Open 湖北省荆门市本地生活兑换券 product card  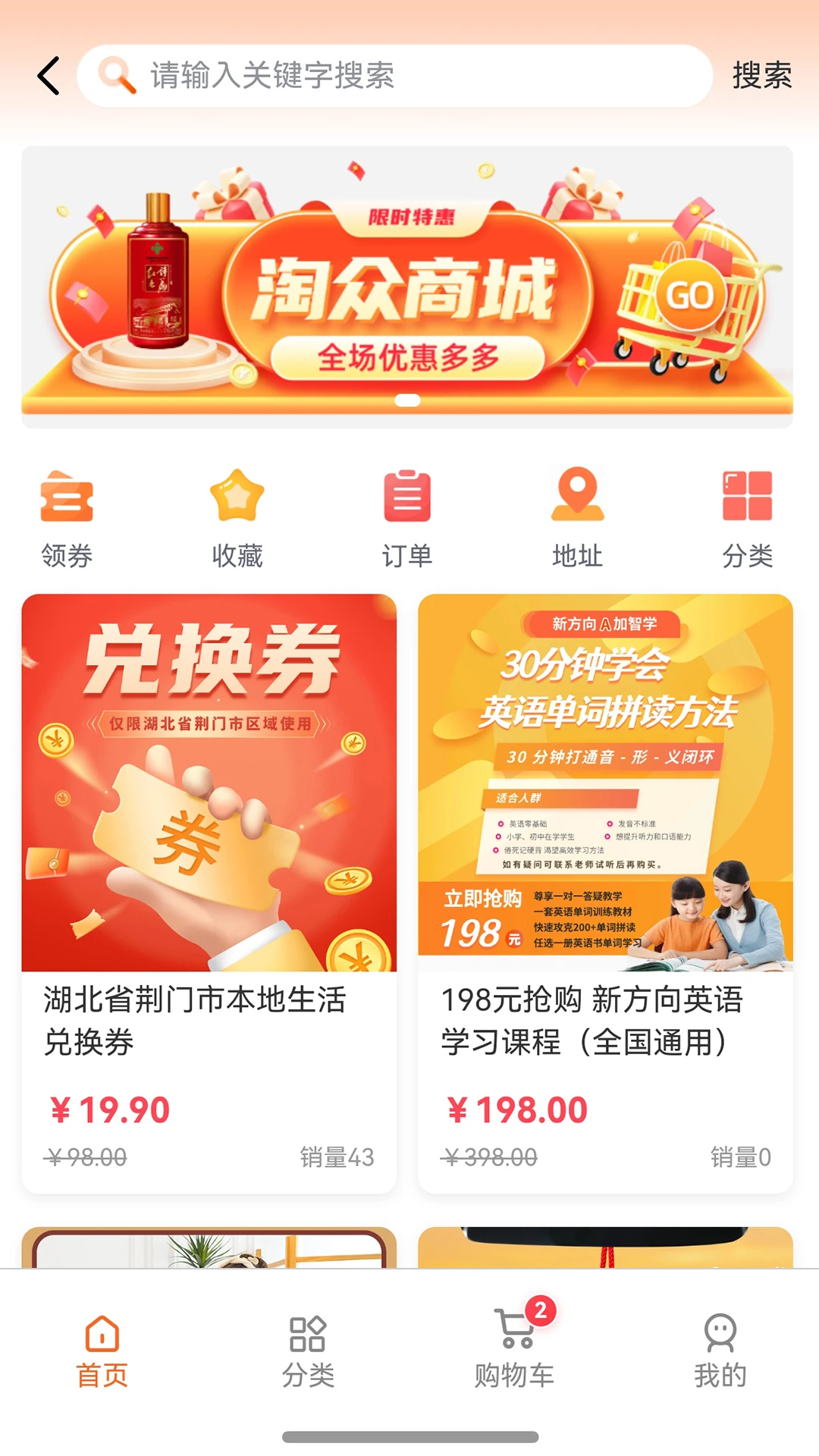click(209, 893)
